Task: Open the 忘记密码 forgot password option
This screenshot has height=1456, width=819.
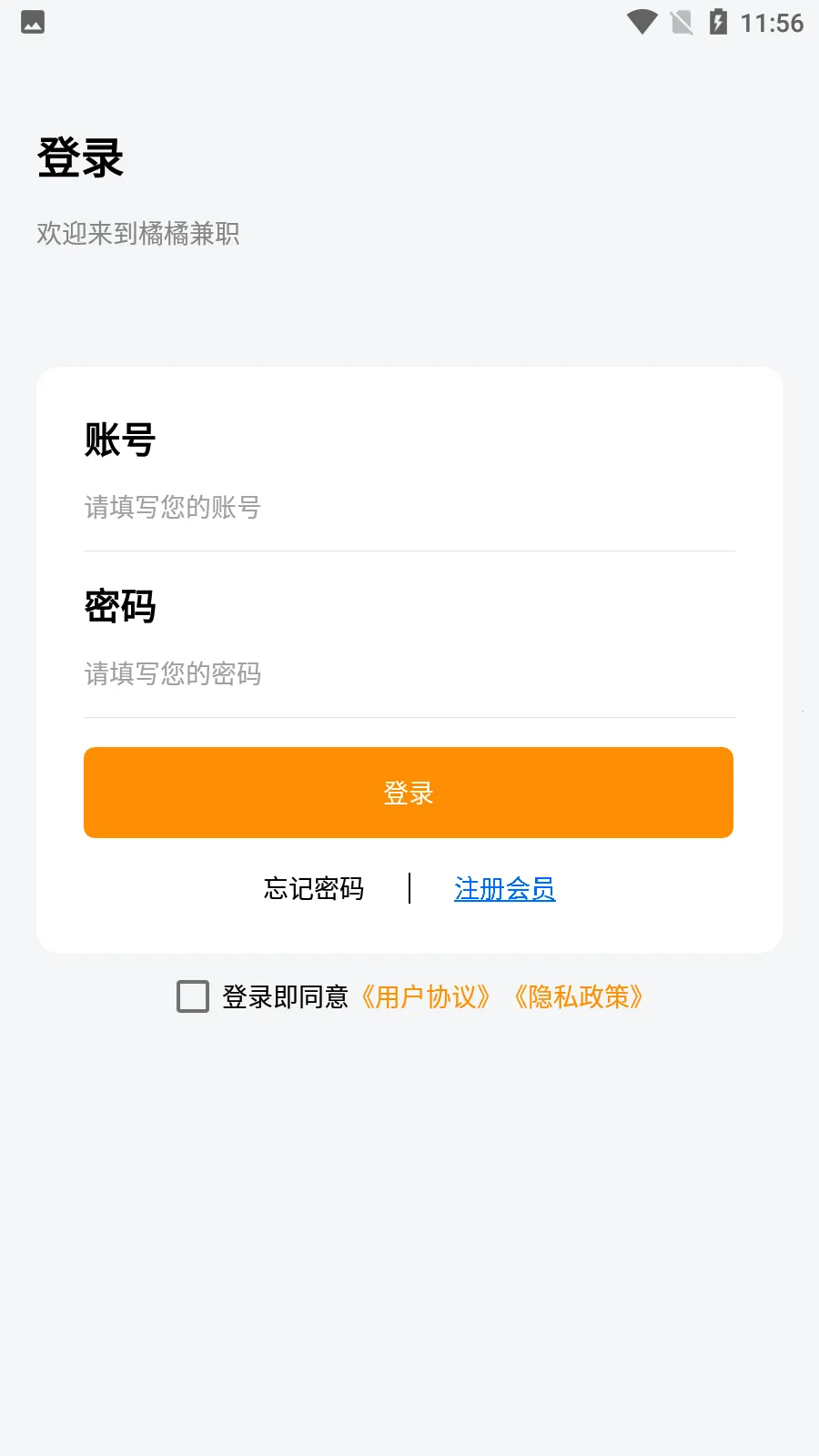Action: click(x=314, y=889)
